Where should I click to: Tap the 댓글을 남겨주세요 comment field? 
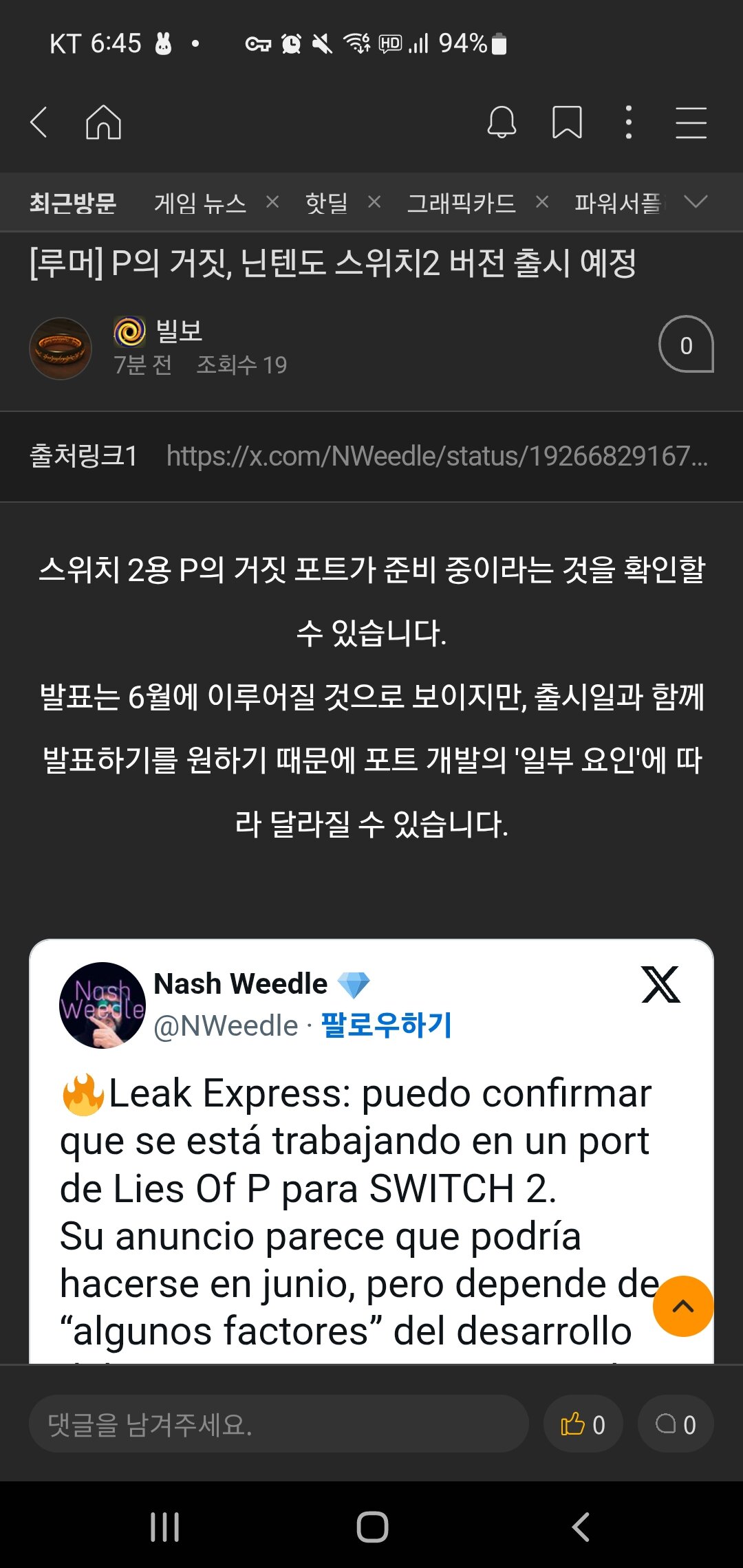(x=279, y=1424)
